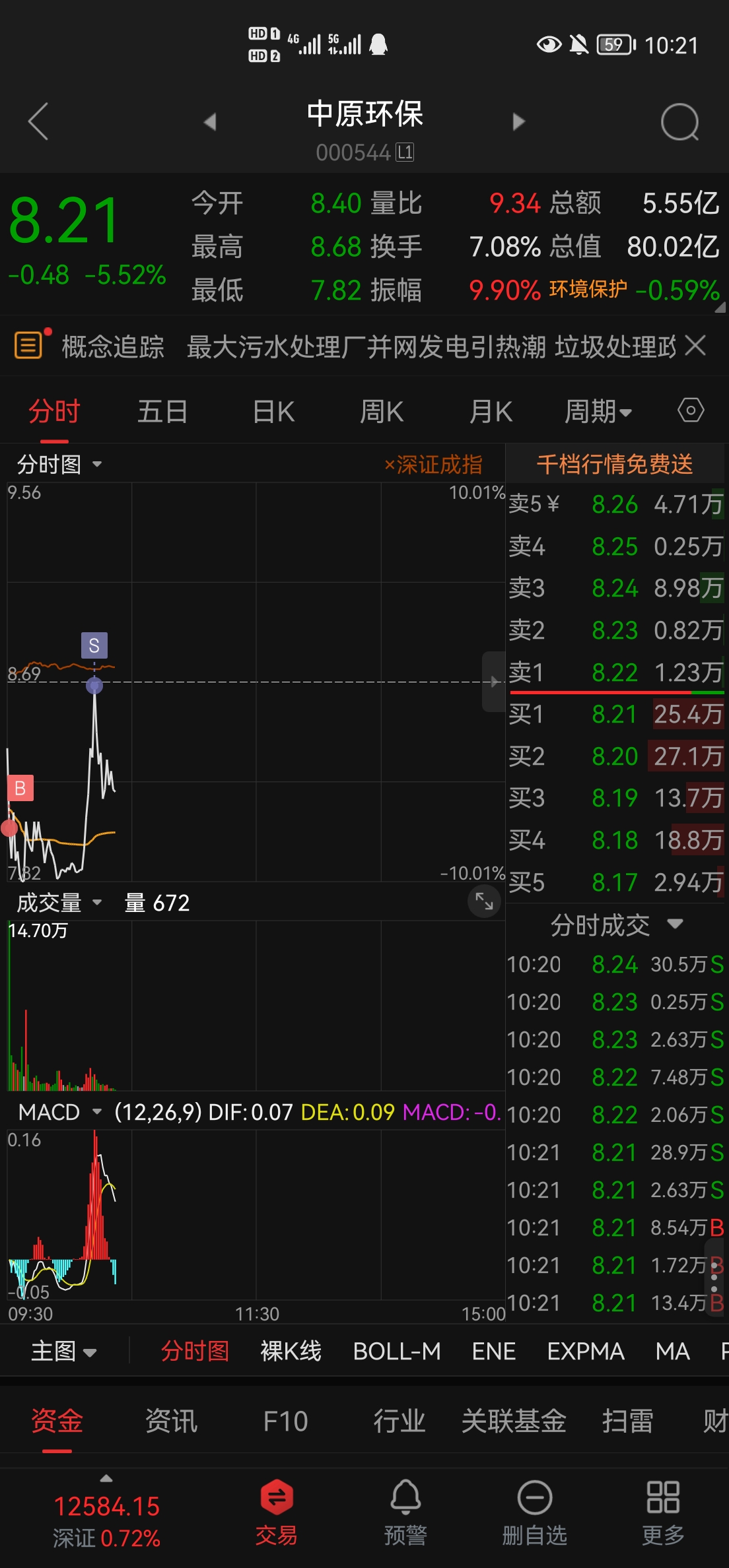Expand the 分时图 dropdown
The height and width of the screenshot is (1568, 729).
59,464
